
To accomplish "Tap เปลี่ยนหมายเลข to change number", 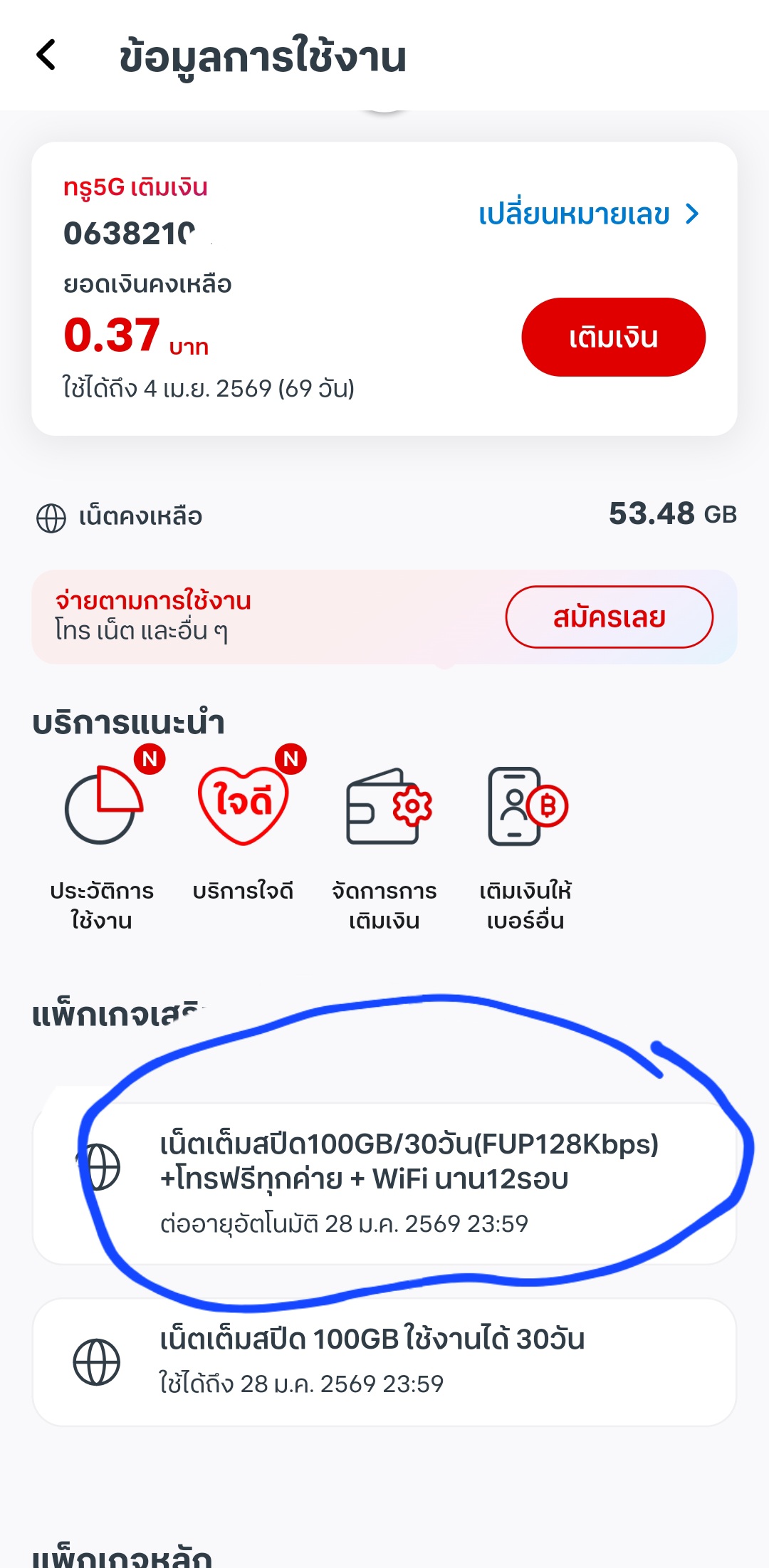I will [x=588, y=214].
